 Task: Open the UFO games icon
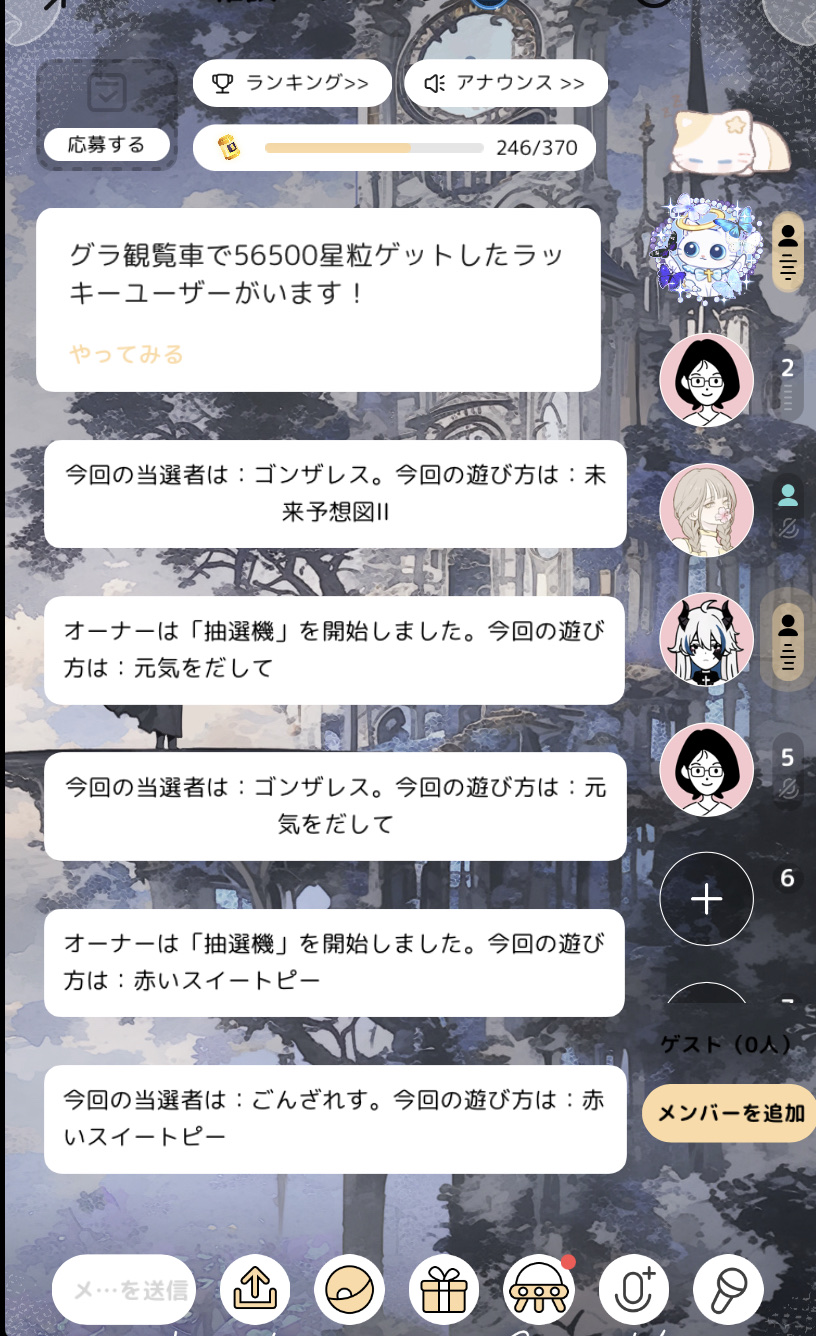point(540,1290)
